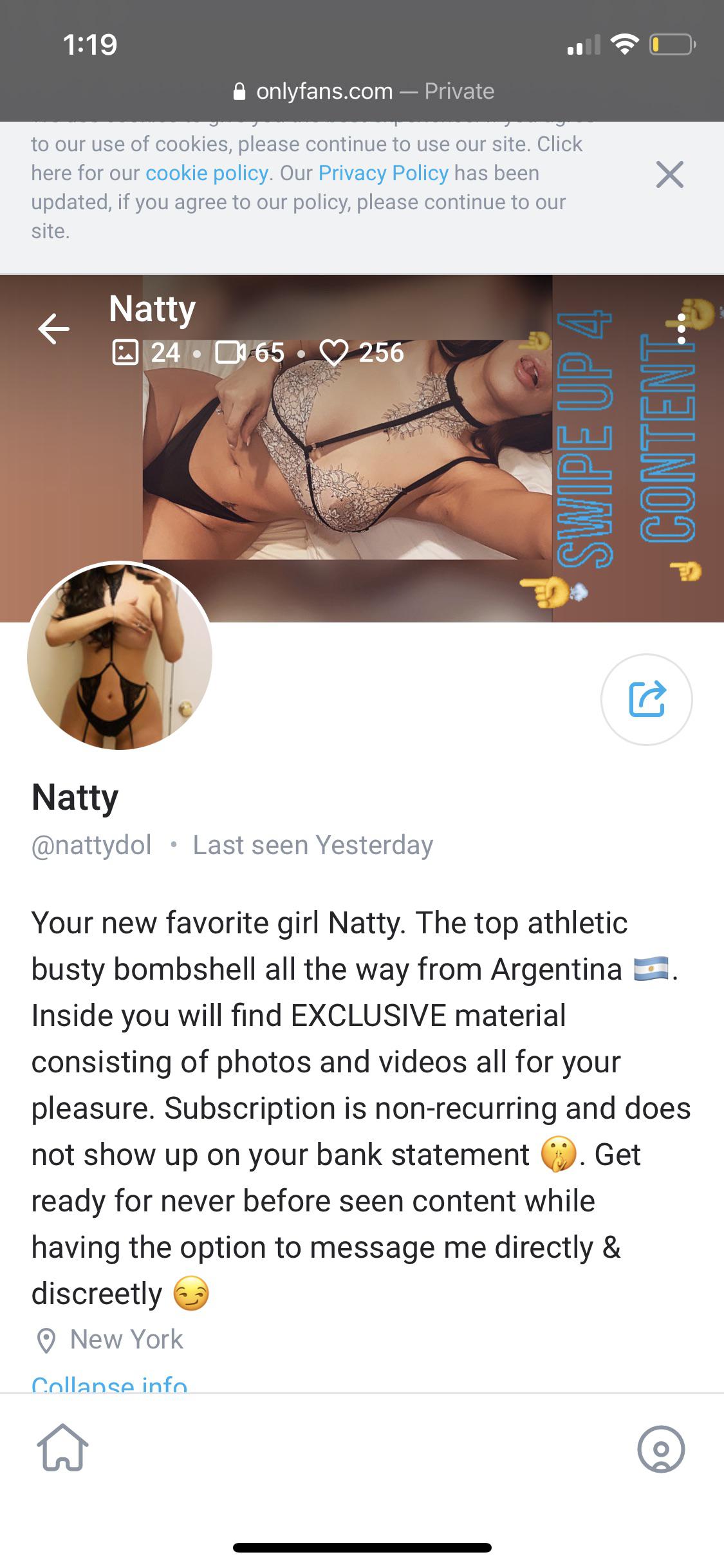The width and height of the screenshot is (724, 1568).
Task: Dismiss the cookie notice banner
Action: click(669, 174)
